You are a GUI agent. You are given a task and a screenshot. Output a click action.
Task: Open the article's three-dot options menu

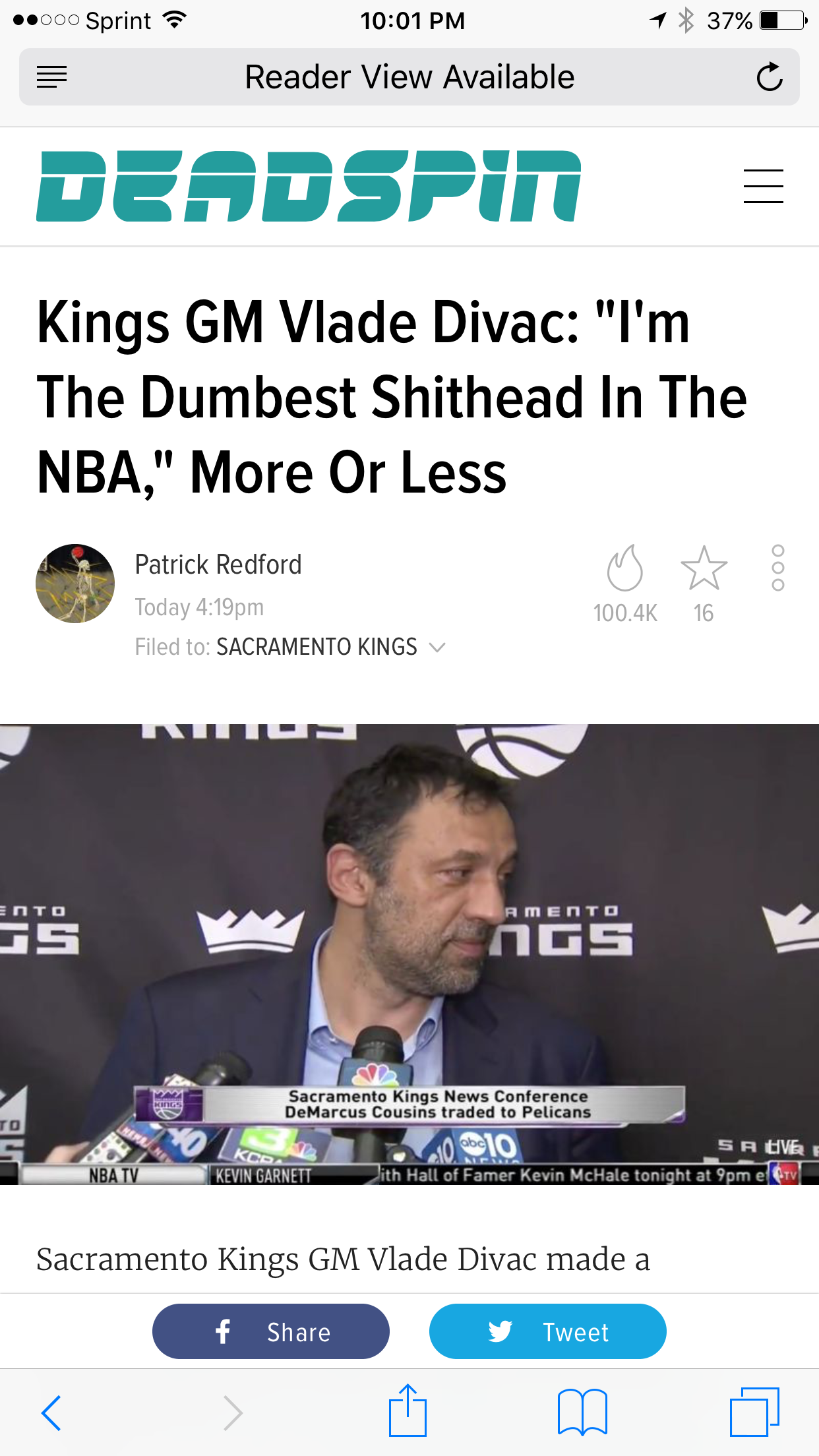[x=778, y=568]
